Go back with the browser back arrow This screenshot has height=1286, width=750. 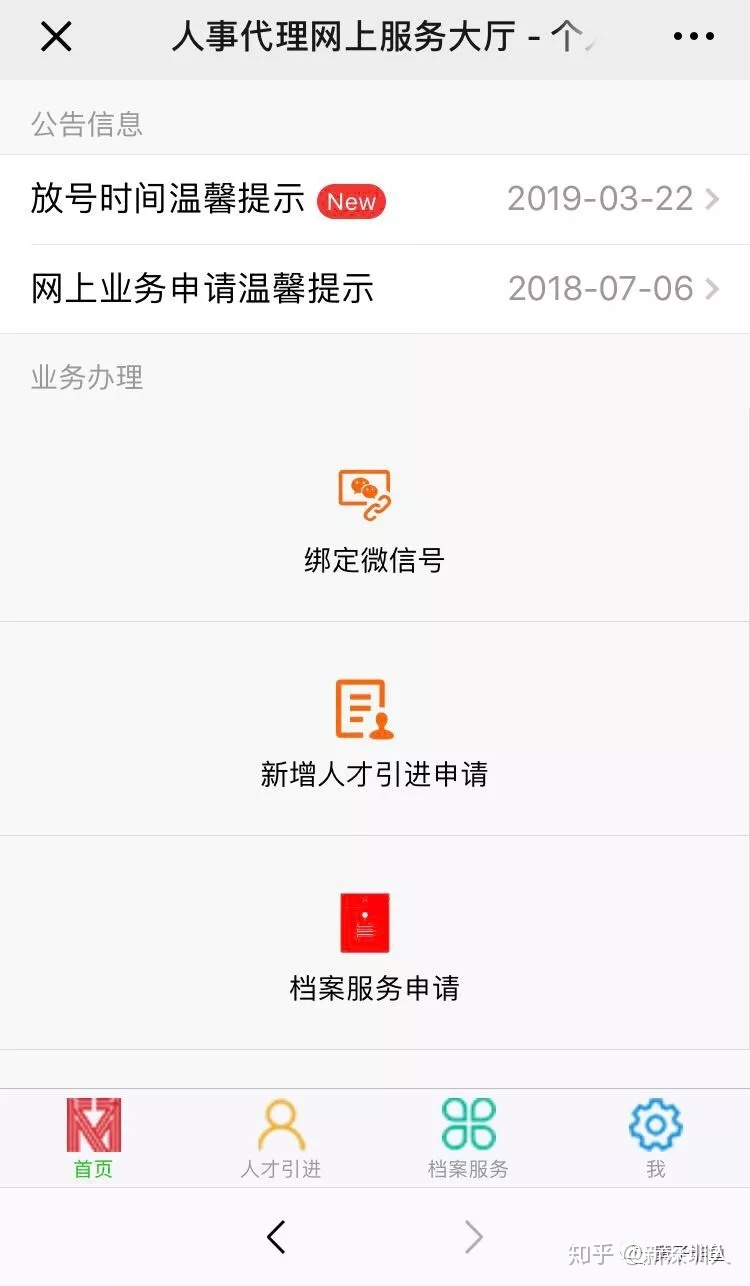pyautogui.click(x=277, y=1238)
